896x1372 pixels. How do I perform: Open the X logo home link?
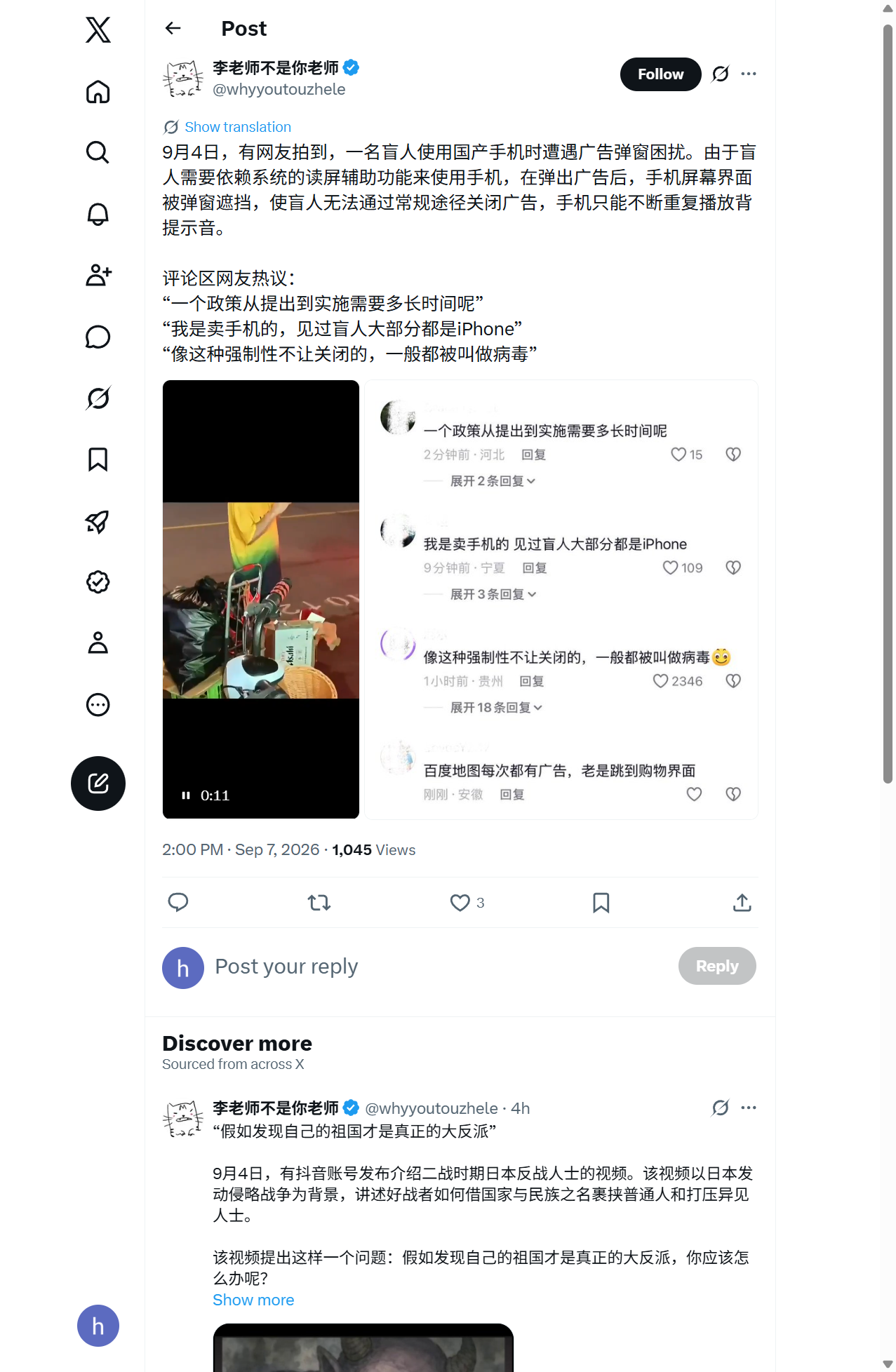tap(98, 30)
